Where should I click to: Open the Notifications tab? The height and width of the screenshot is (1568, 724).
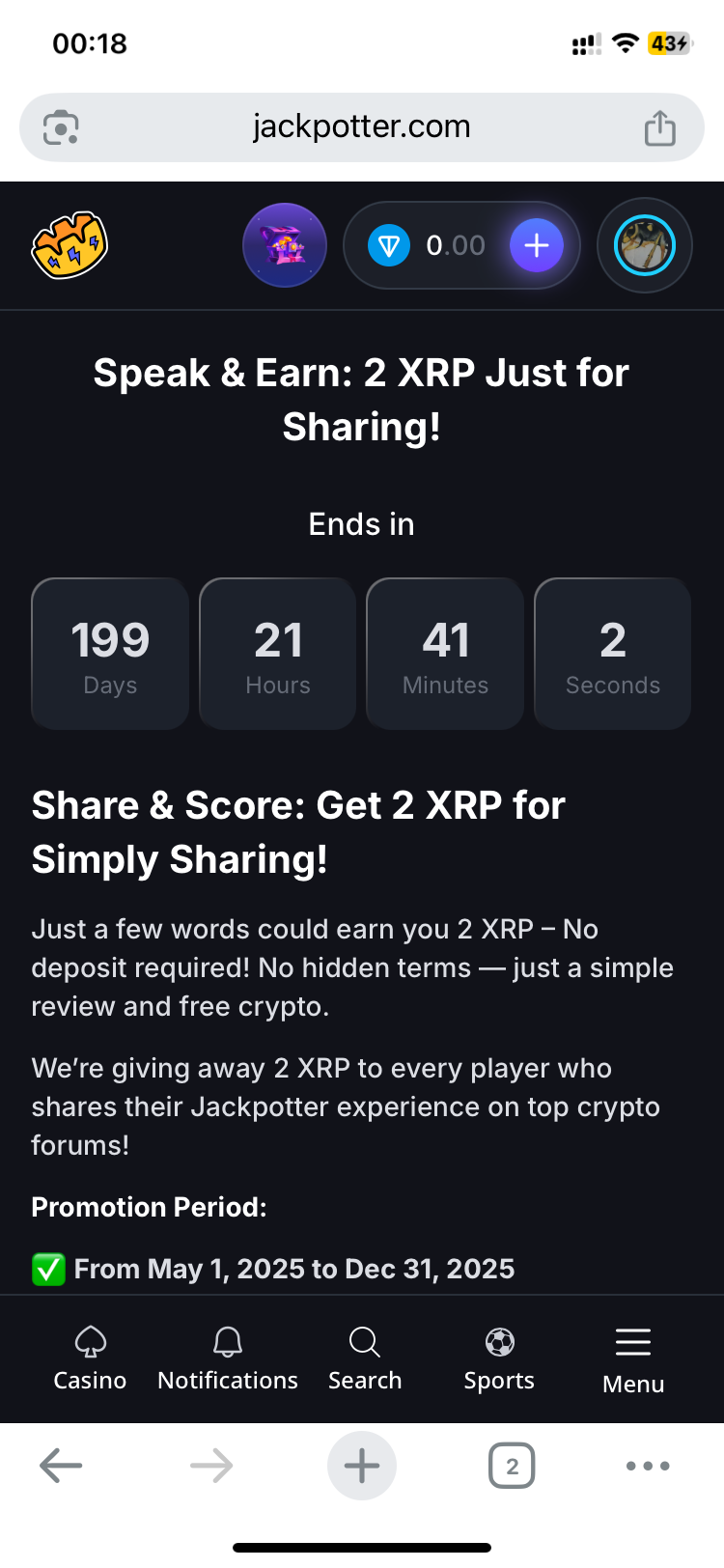pyautogui.click(x=228, y=1358)
